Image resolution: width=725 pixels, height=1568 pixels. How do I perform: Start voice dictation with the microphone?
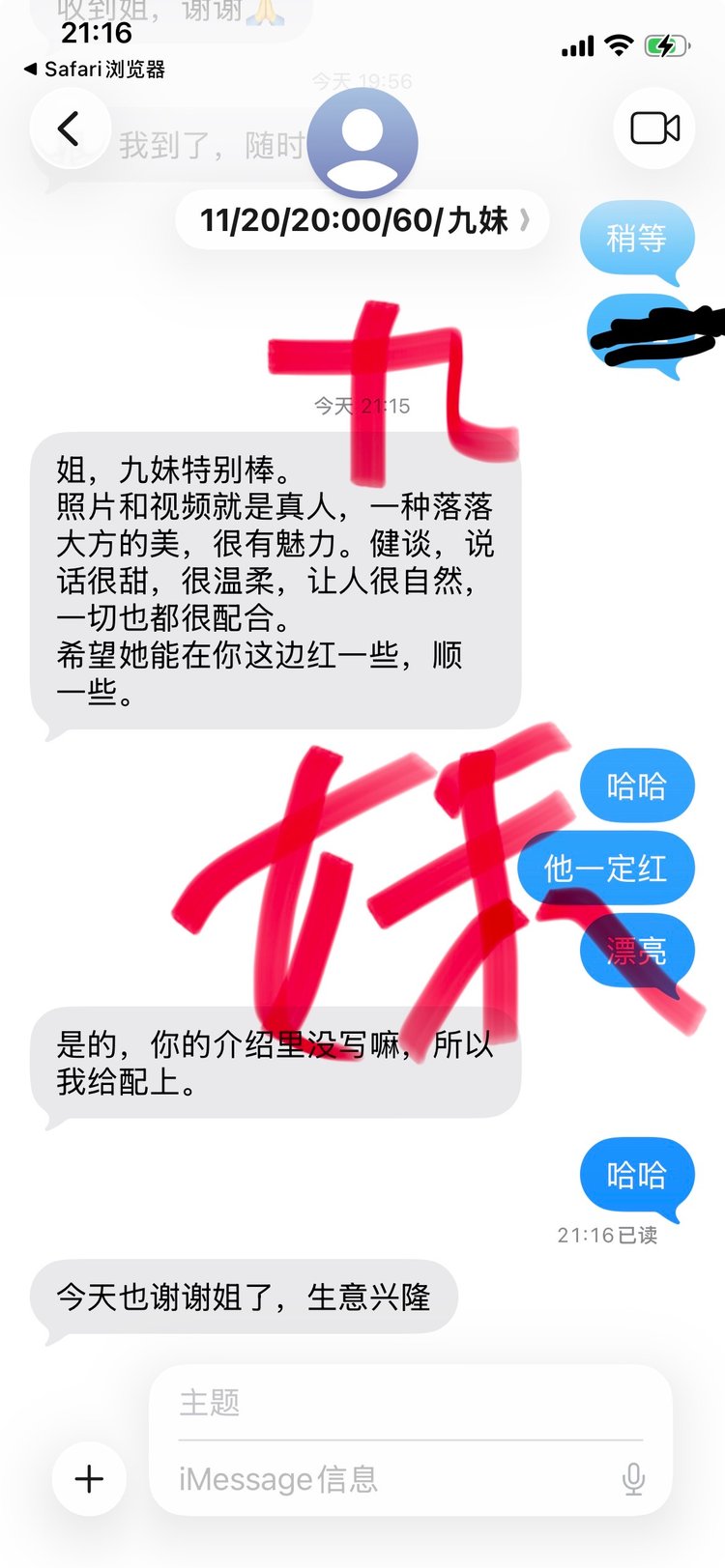[633, 1479]
